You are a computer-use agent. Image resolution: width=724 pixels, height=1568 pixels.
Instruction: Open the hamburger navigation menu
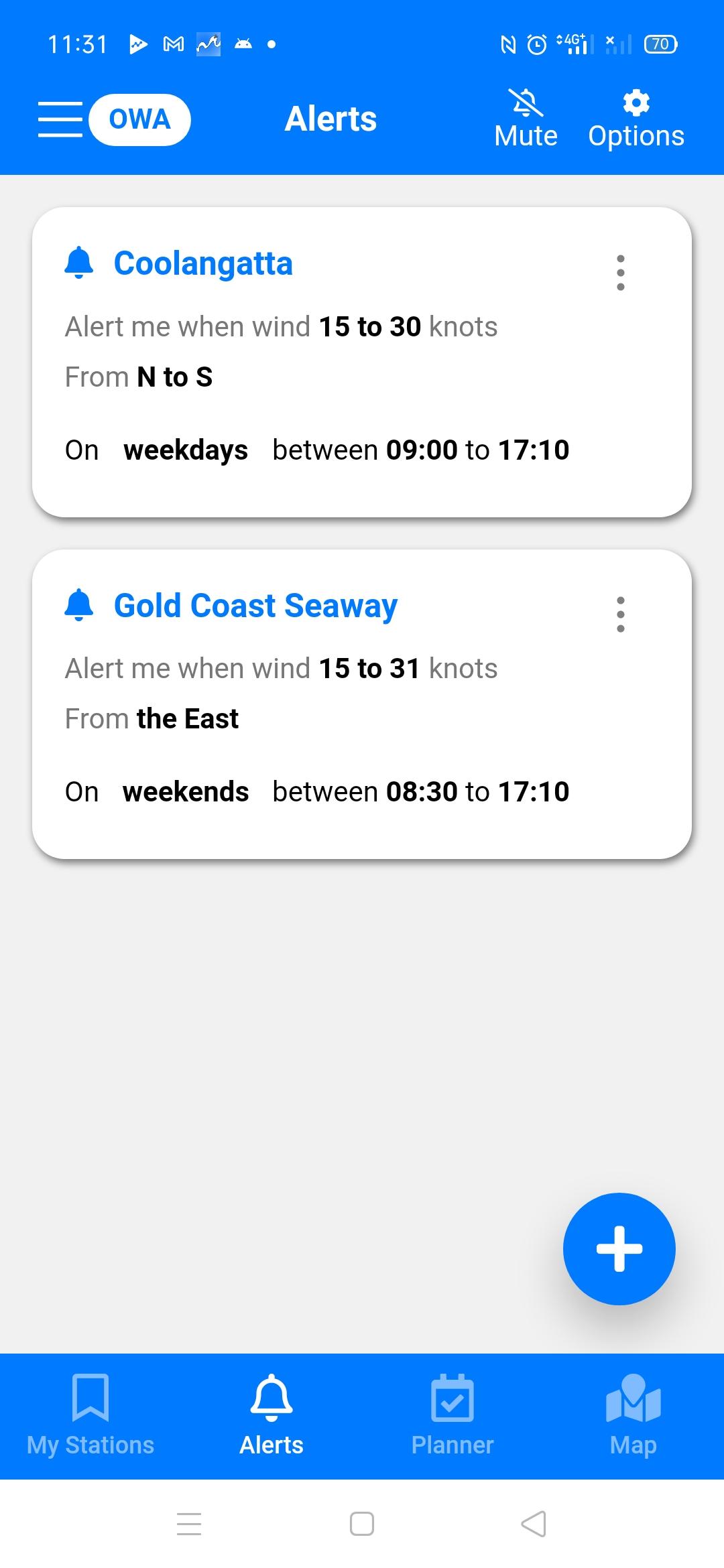tap(60, 119)
